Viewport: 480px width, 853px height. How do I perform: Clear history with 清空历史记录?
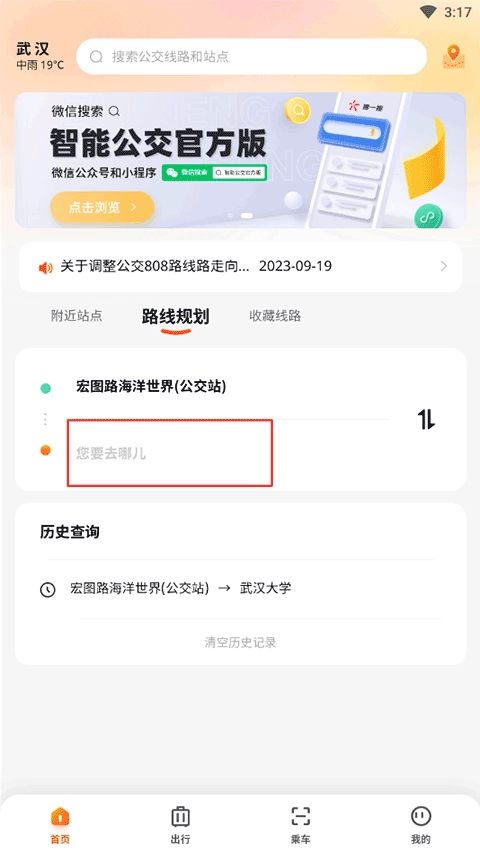tap(240, 642)
